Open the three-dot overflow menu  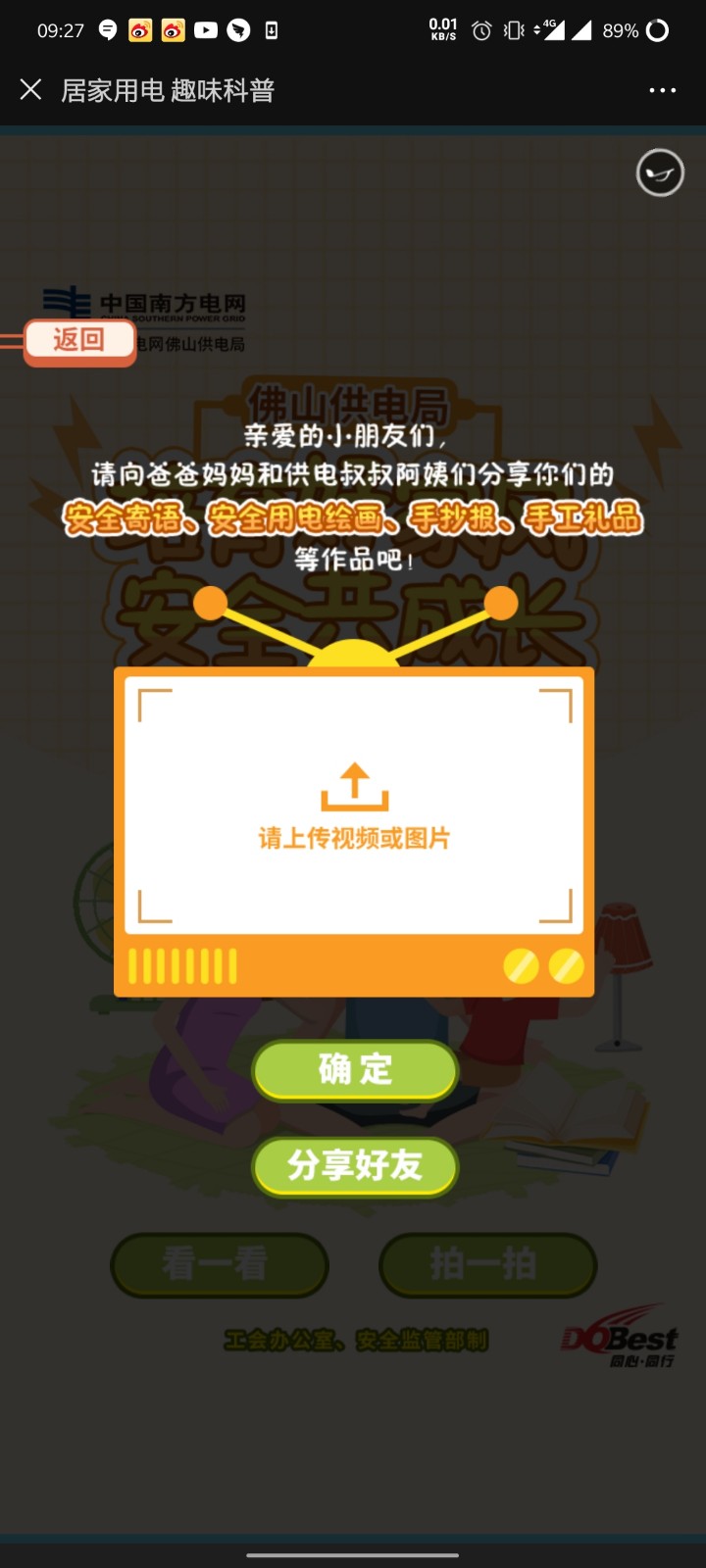tap(662, 90)
